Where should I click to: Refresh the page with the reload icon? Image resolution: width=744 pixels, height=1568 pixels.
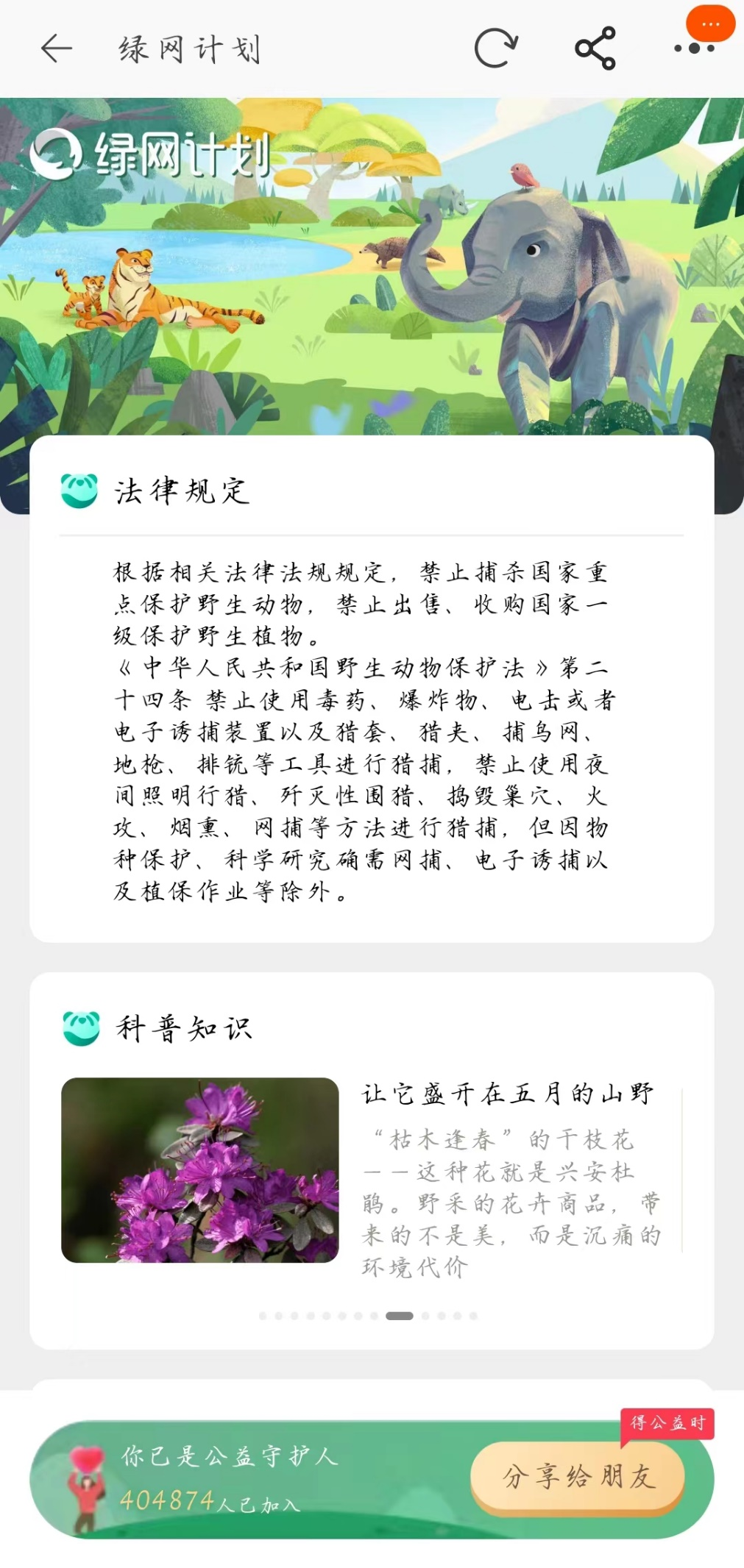(x=496, y=49)
